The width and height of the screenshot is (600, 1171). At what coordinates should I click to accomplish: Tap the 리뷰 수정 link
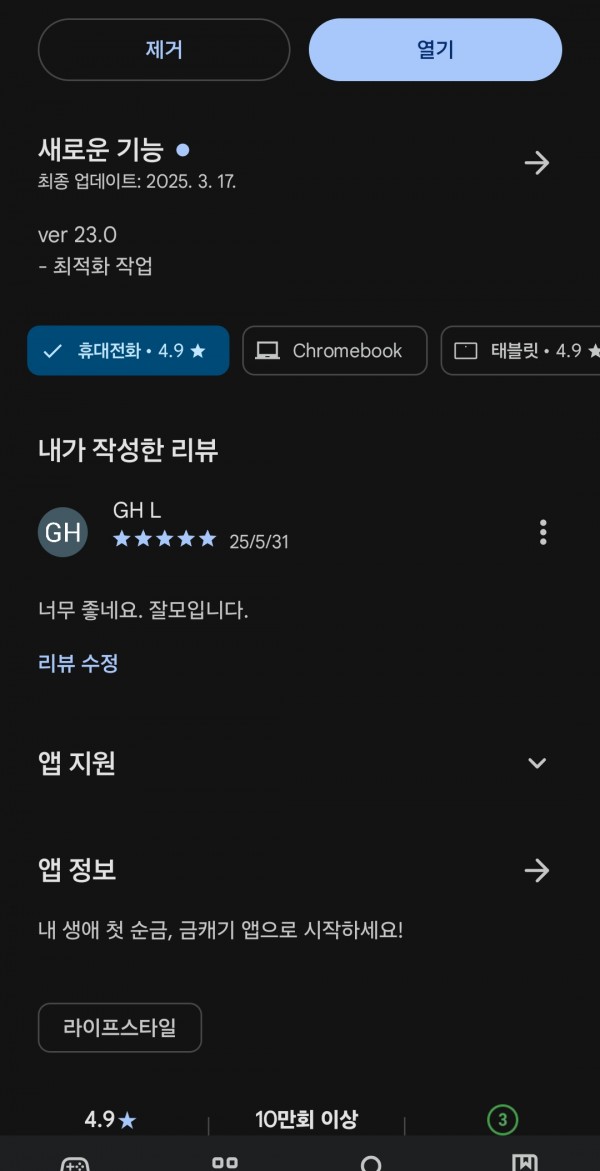[78, 663]
